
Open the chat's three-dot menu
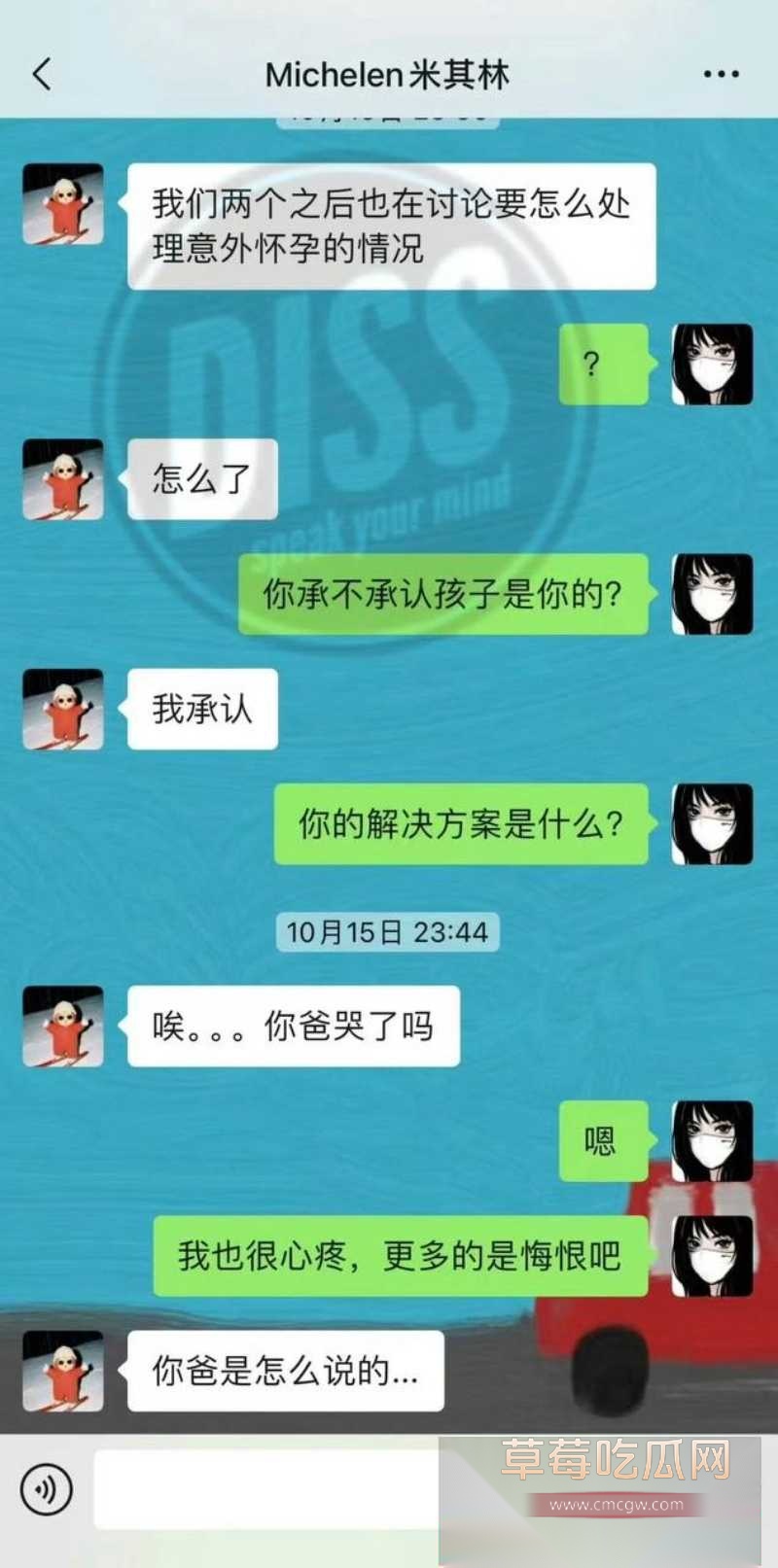pos(721,74)
